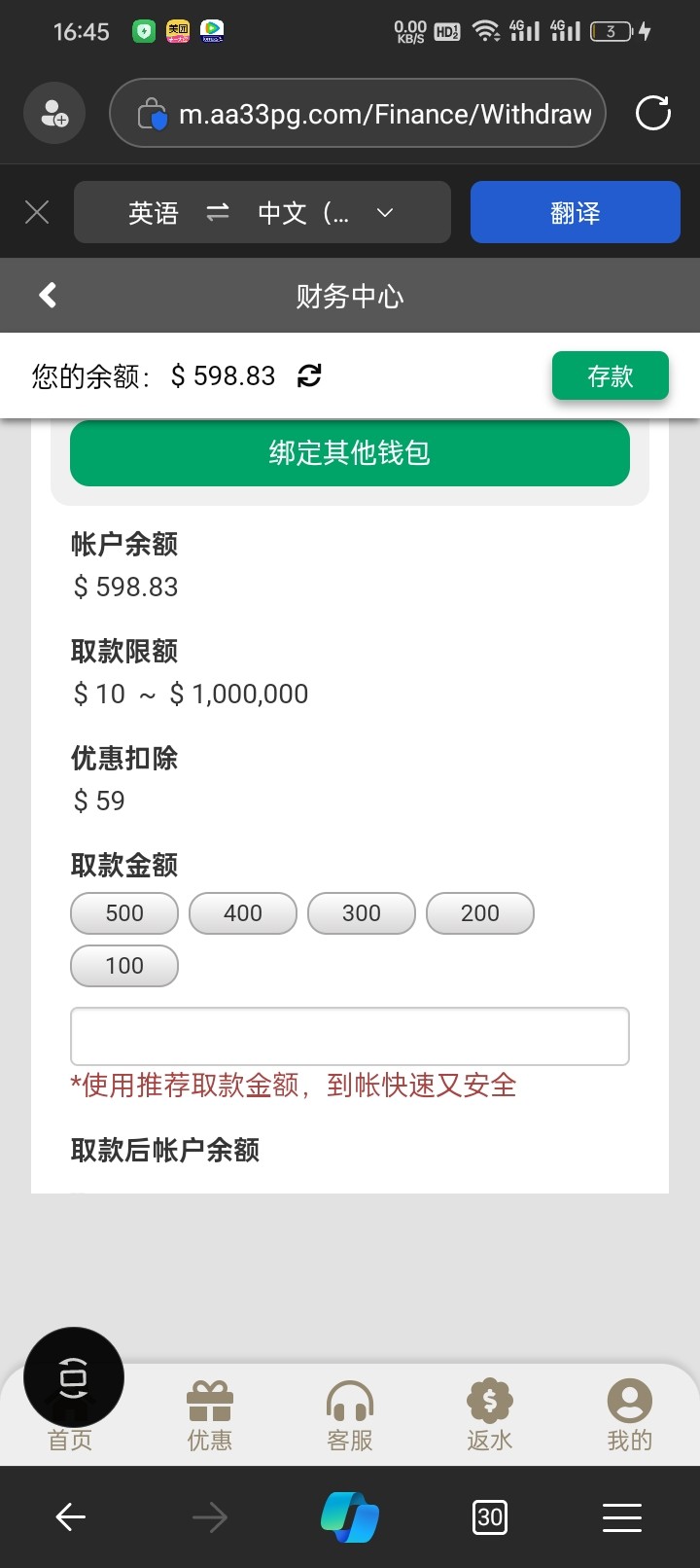
Task: Open the browser tabs switcher
Action: (490, 1516)
